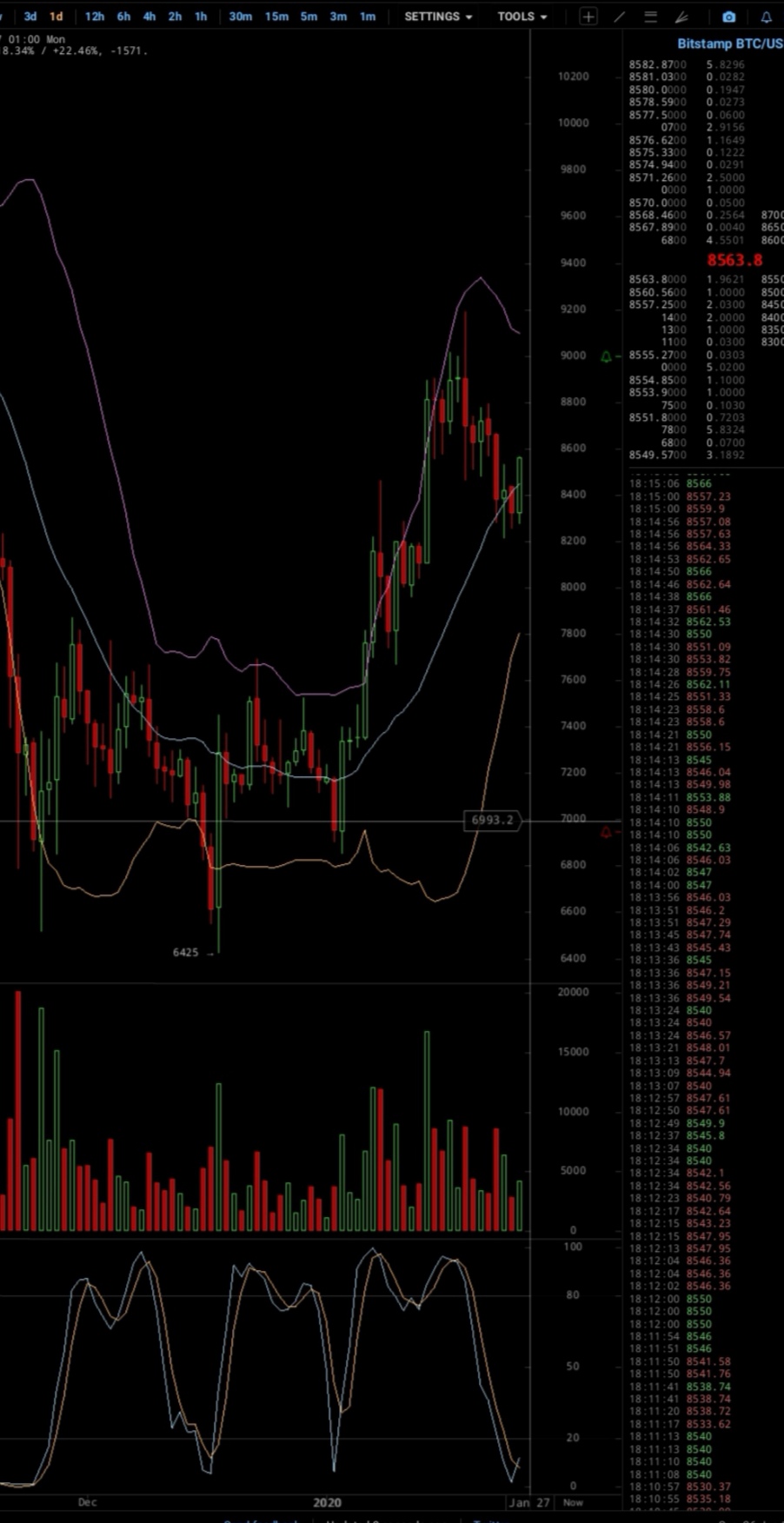Select the 1d timeframe

click(x=56, y=17)
